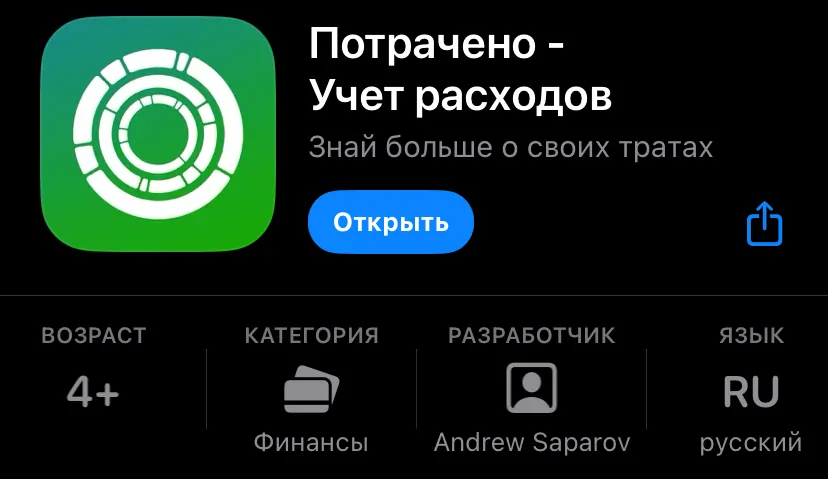Open the Финансы category
This screenshot has width=828, height=479.
[x=311, y=391]
